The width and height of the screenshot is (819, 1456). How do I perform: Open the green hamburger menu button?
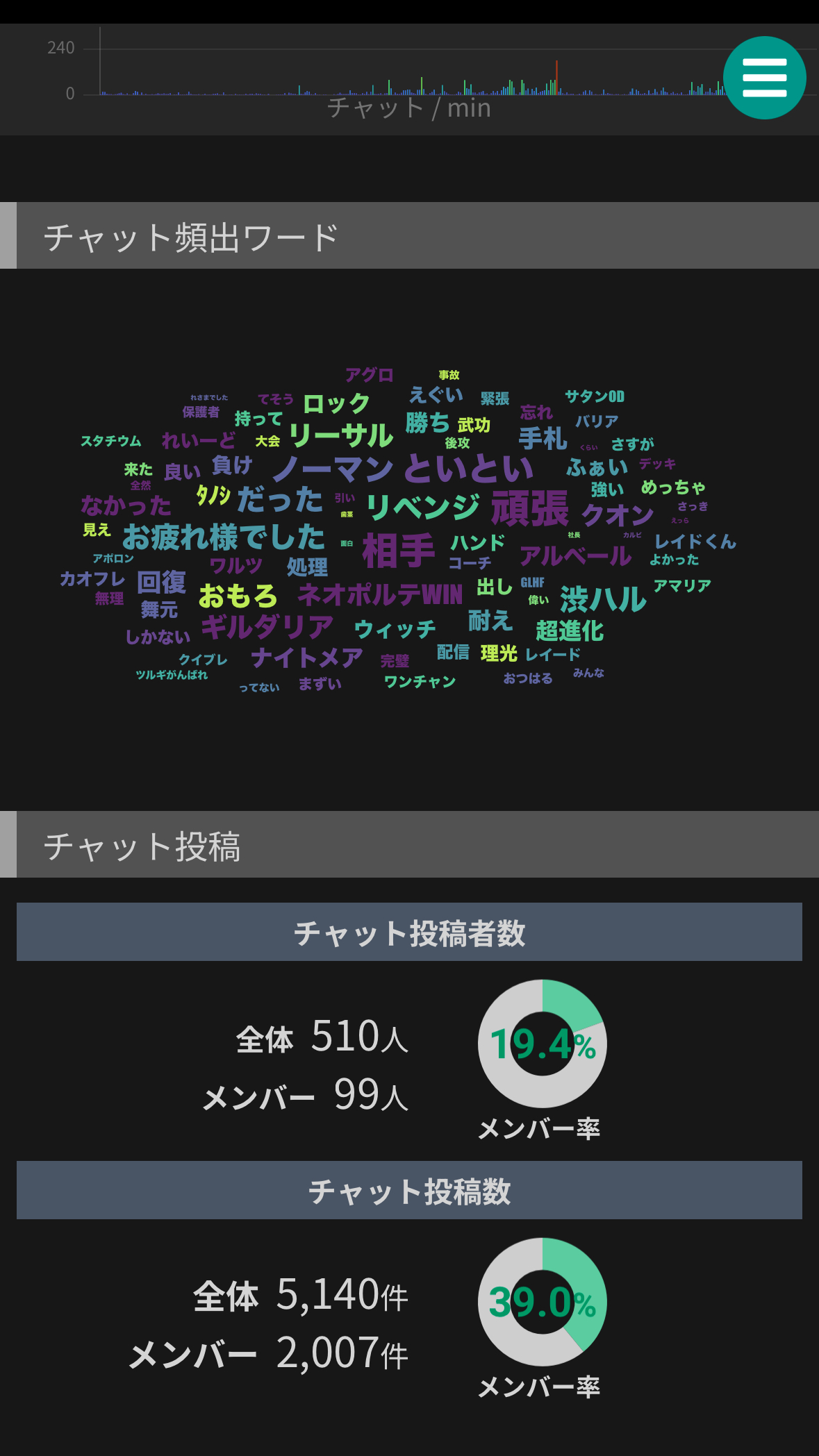click(x=764, y=78)
